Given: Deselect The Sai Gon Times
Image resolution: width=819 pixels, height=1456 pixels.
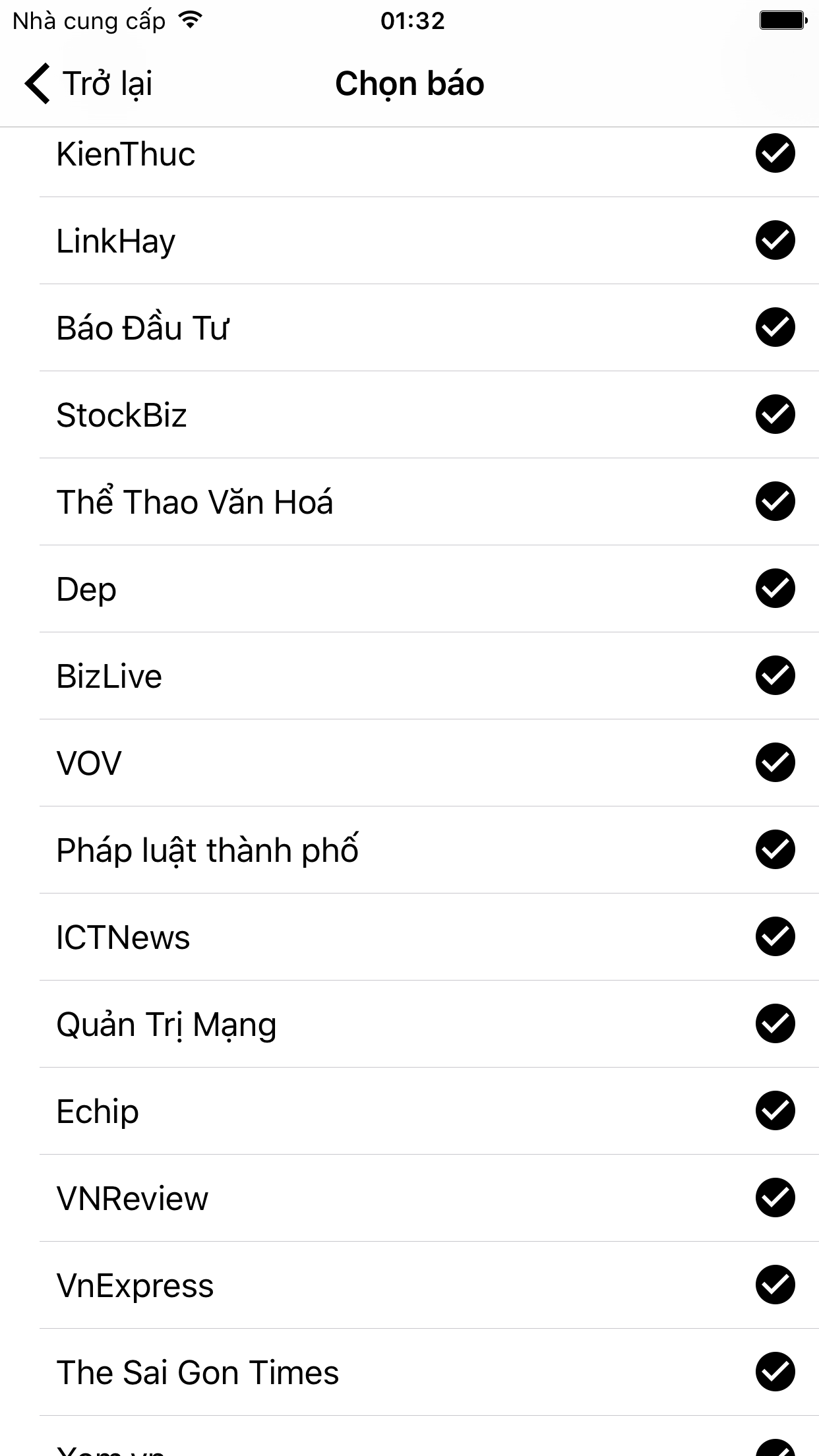Looking at the screenshot, I should coord(775,1372).
